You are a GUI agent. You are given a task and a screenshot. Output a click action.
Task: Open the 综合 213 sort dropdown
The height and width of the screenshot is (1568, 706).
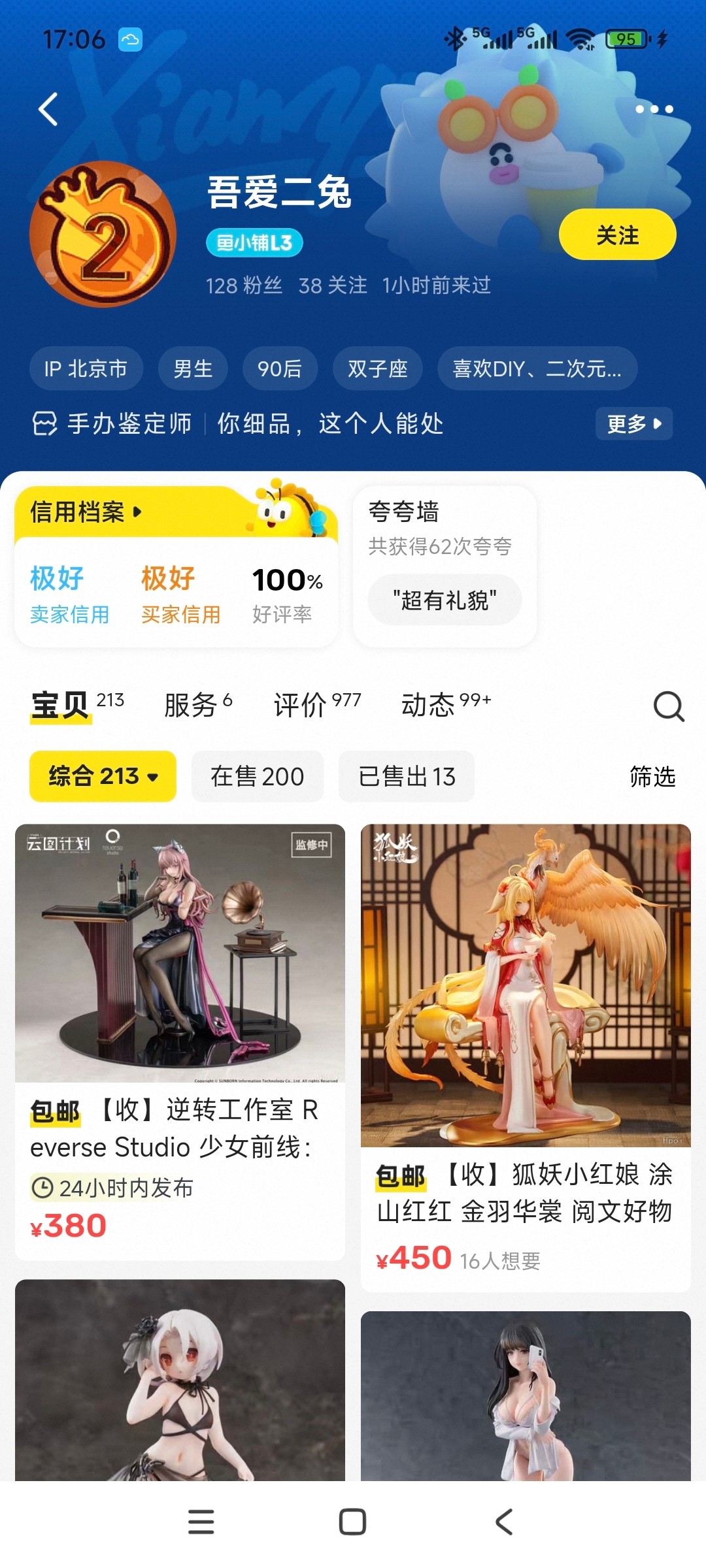(103, 776)
